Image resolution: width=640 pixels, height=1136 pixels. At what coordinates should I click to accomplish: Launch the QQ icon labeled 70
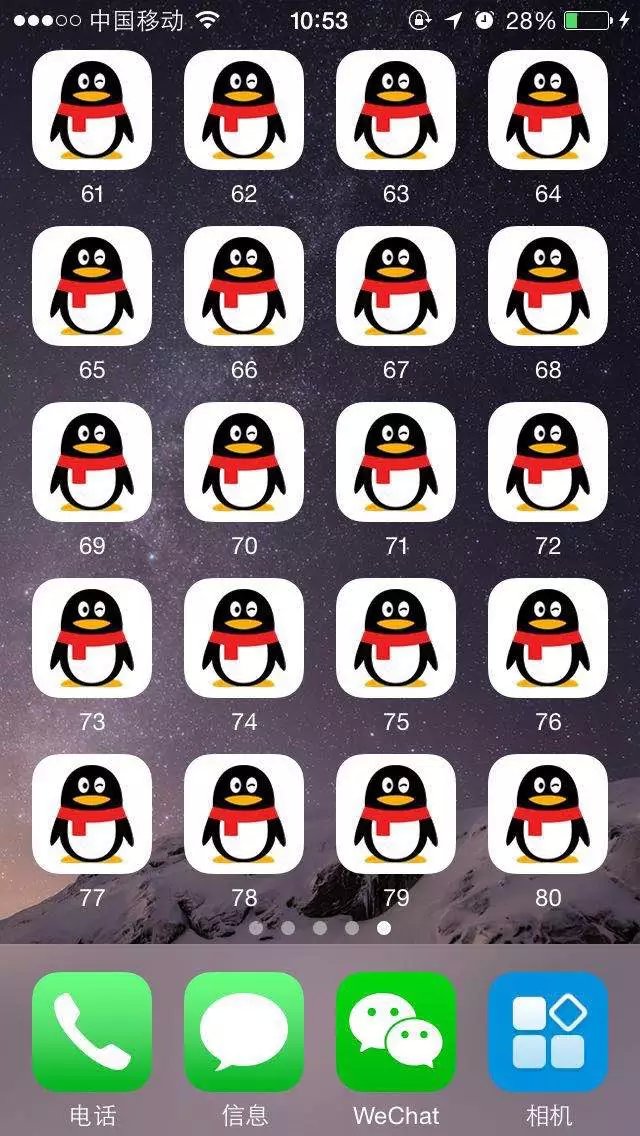tap(244, 462)
